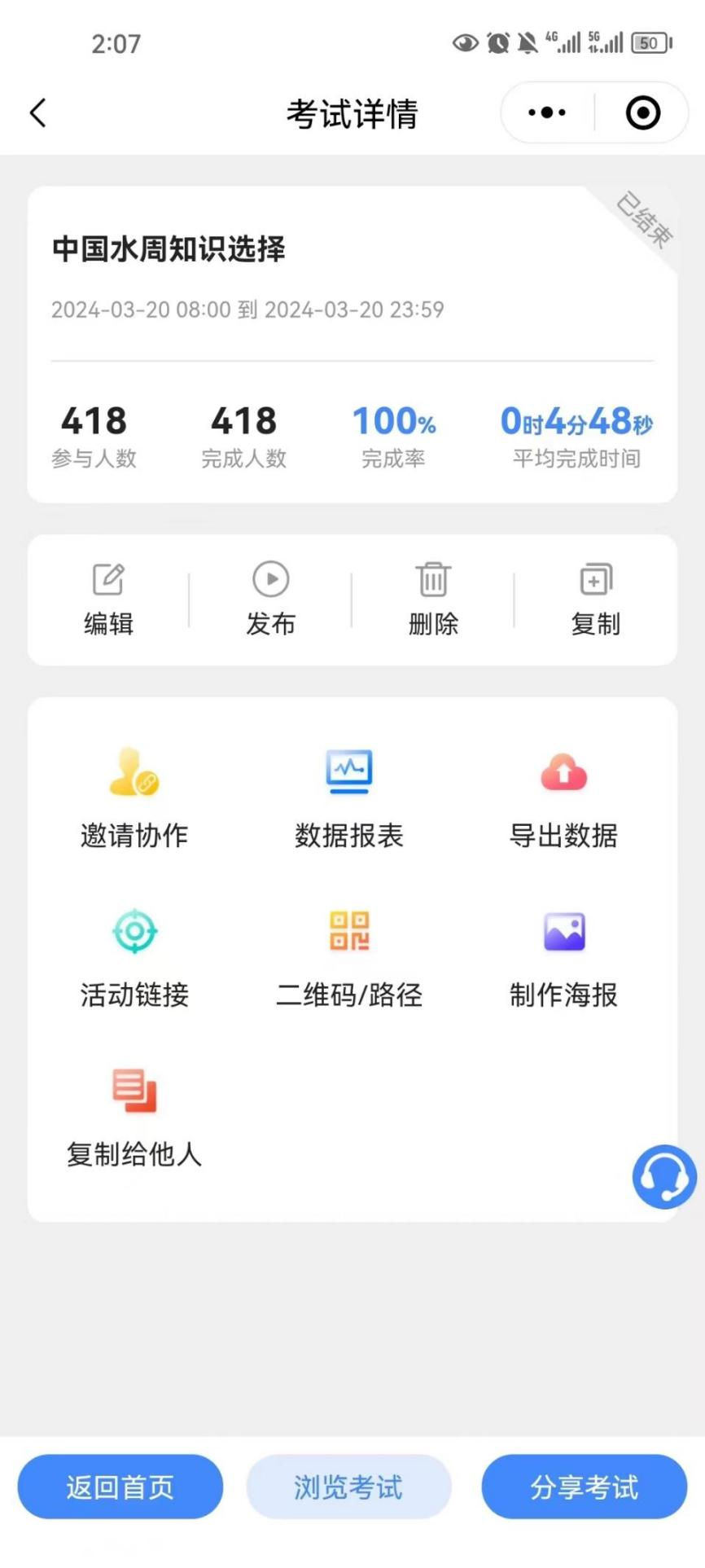Delete the exam with 删除
The image size is (705, 1568).
[433, 600]
